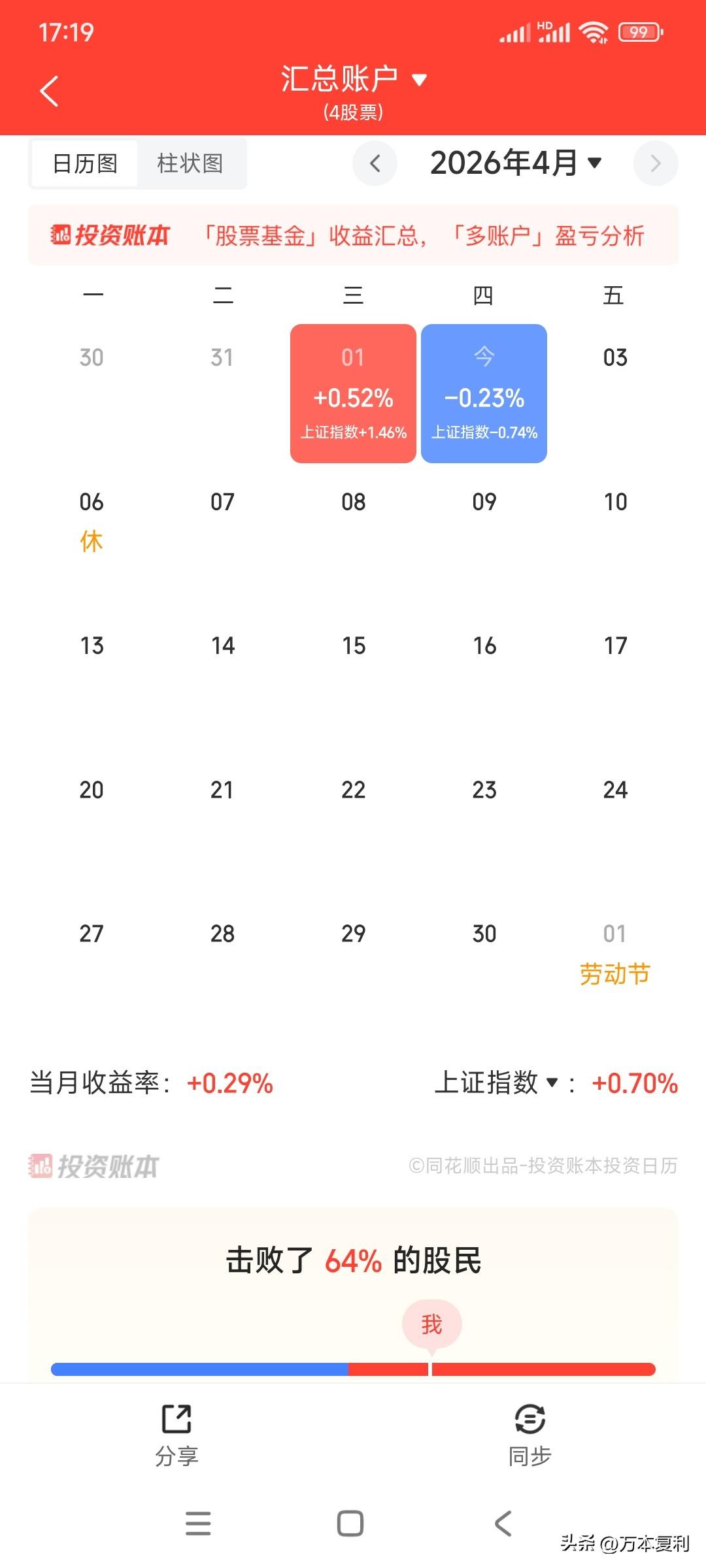Open the 汇总账户 account dropdown
The width and height of the screenshot is (706, 1568).
pos(353,80)
